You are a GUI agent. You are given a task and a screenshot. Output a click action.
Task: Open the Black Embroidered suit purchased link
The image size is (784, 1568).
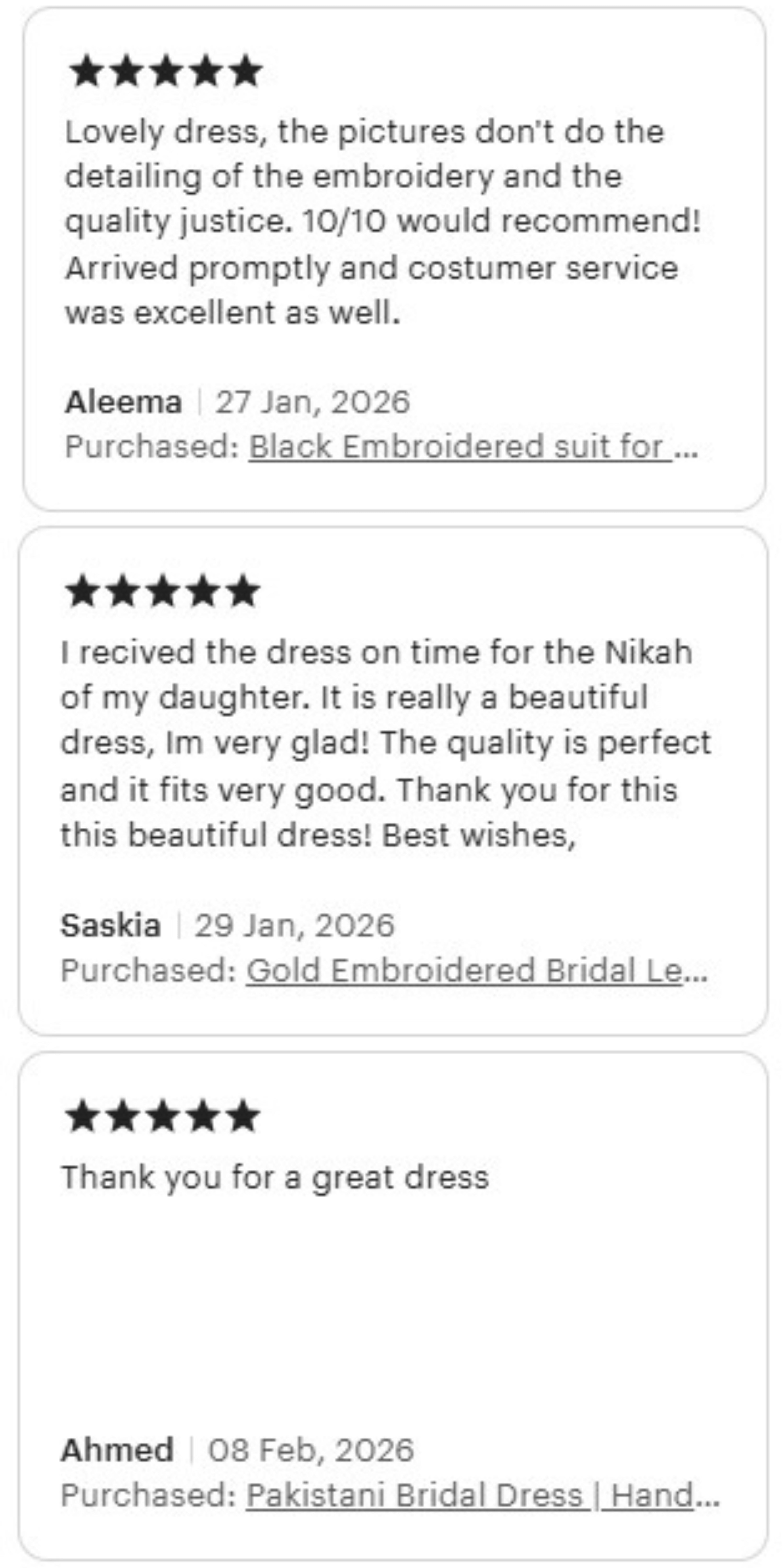point(460,447)
